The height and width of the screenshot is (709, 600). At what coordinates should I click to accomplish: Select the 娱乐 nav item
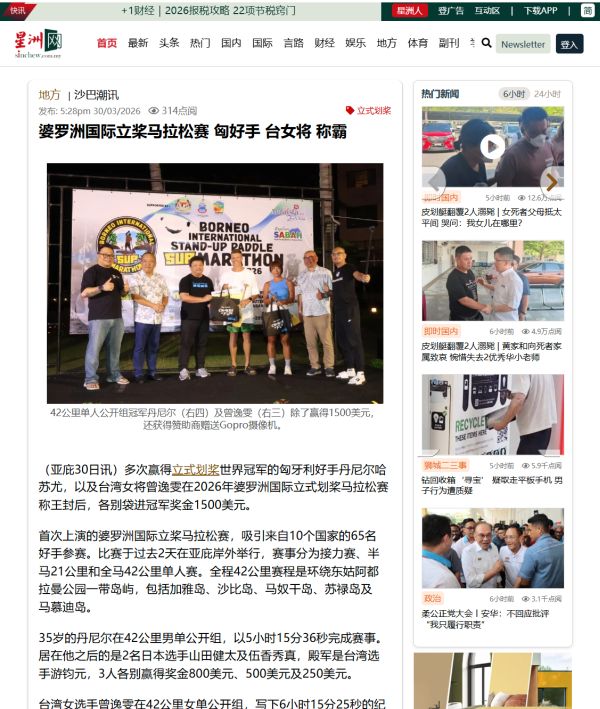[x=355, y=43]
